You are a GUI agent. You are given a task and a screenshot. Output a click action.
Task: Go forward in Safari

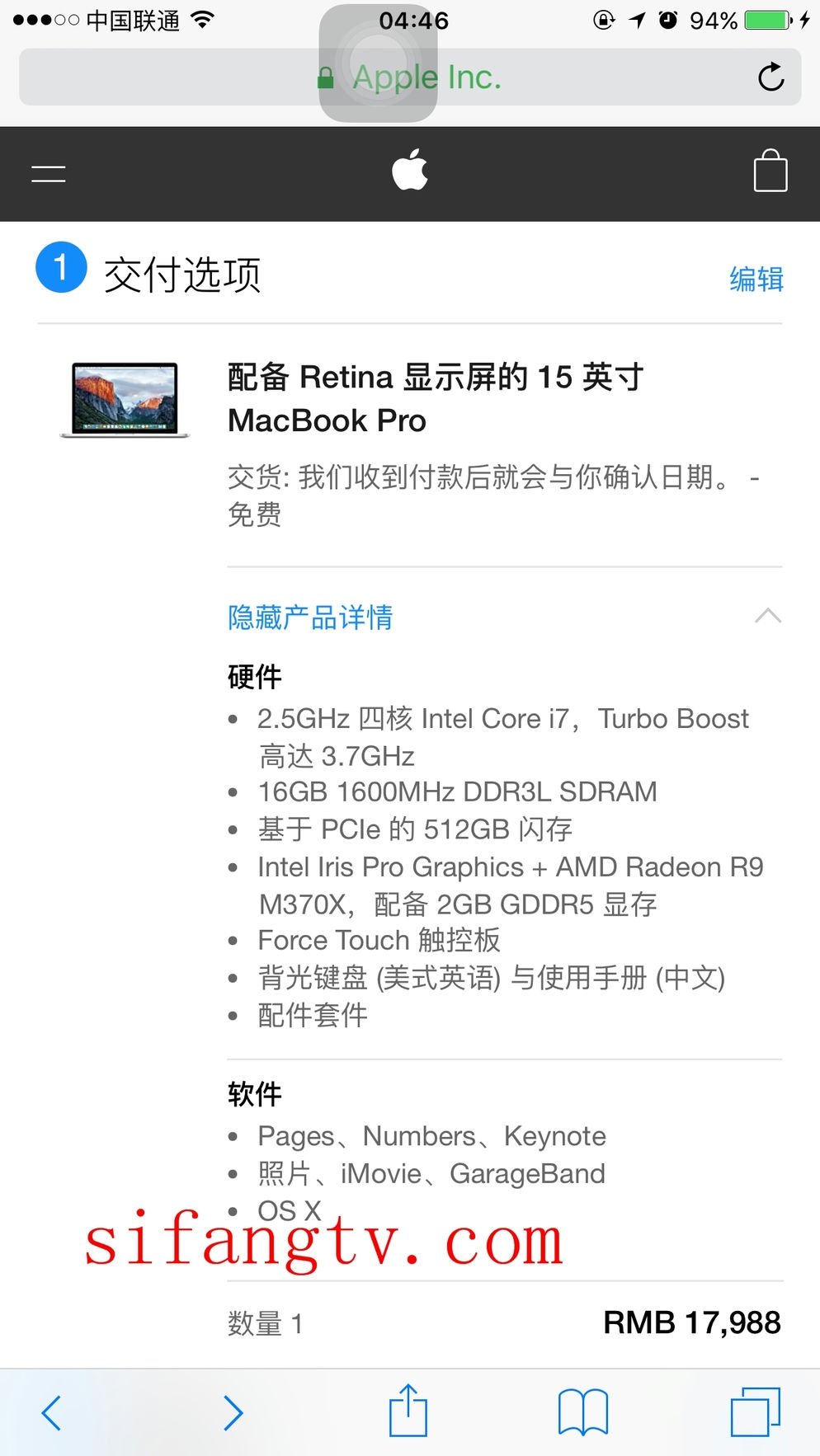pyautogui.click(x=233, y=1412)
